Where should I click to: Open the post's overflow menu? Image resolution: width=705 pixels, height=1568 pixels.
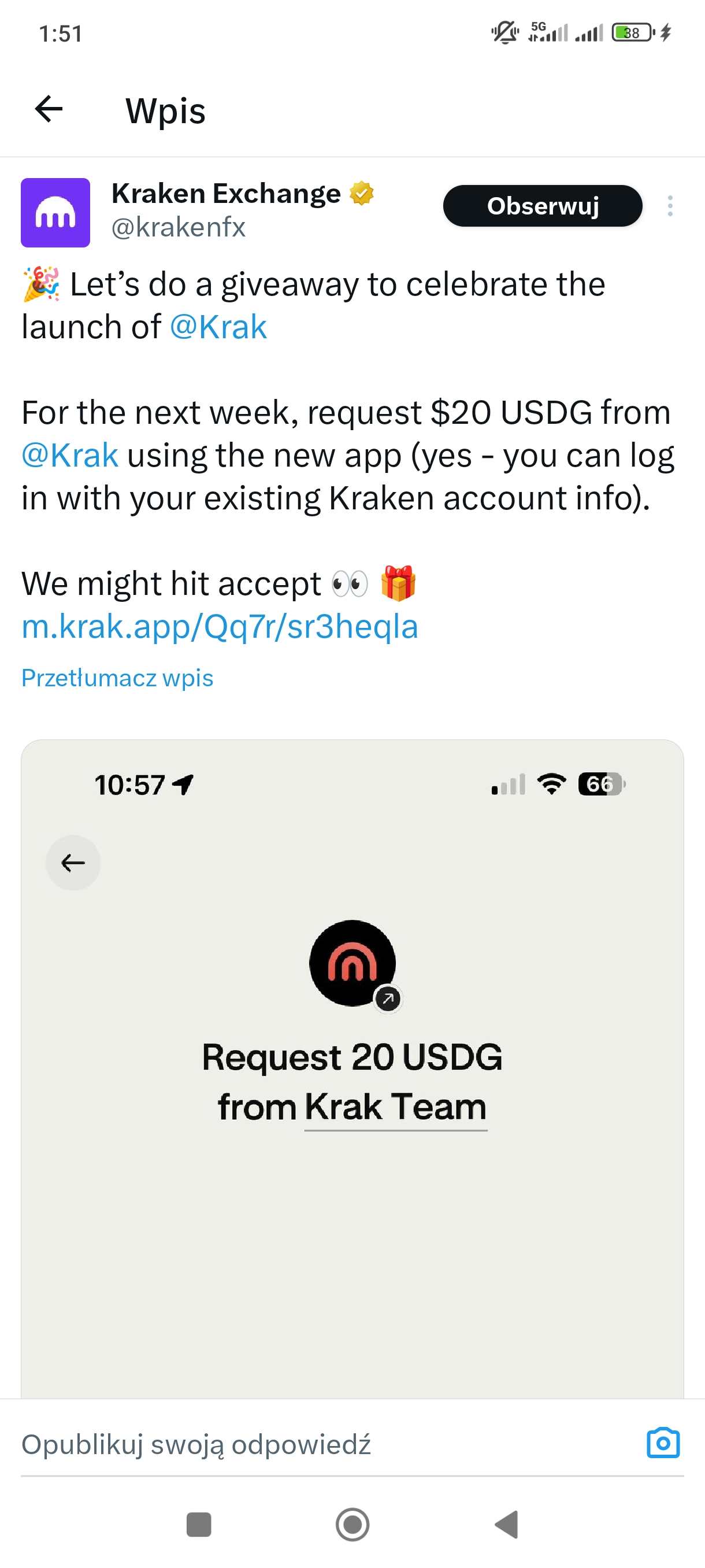pyautogui.click(x=670, y=206)
